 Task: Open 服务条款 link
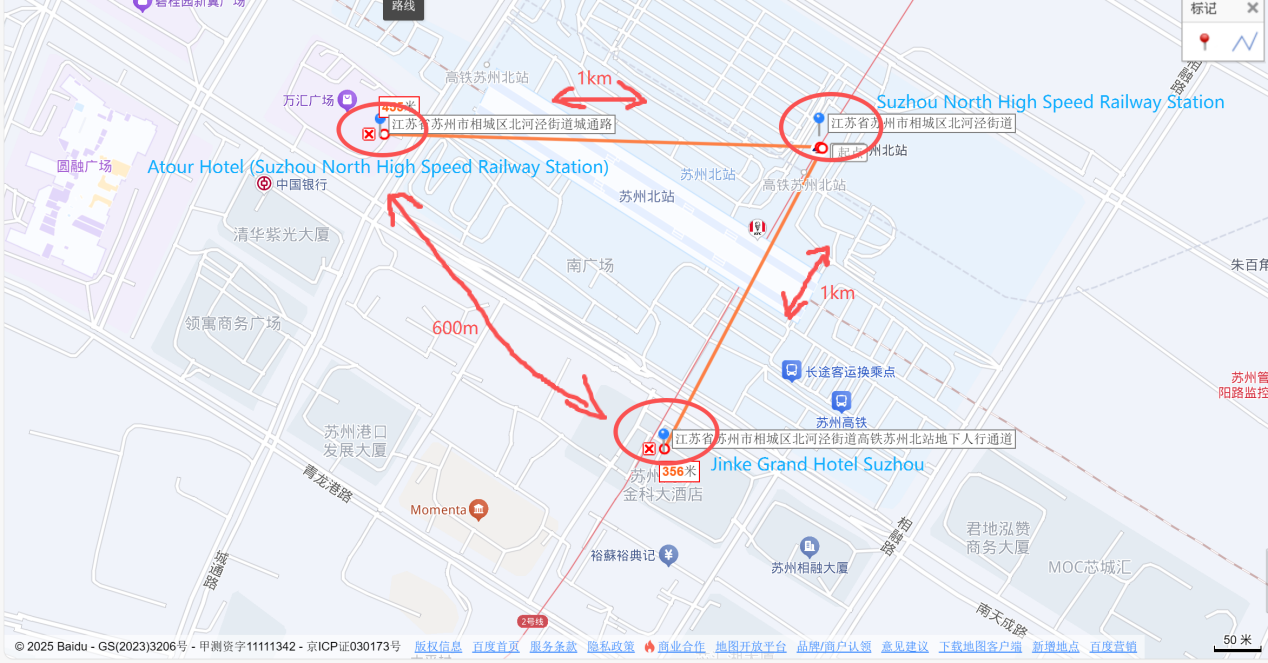tap(553, 647)
